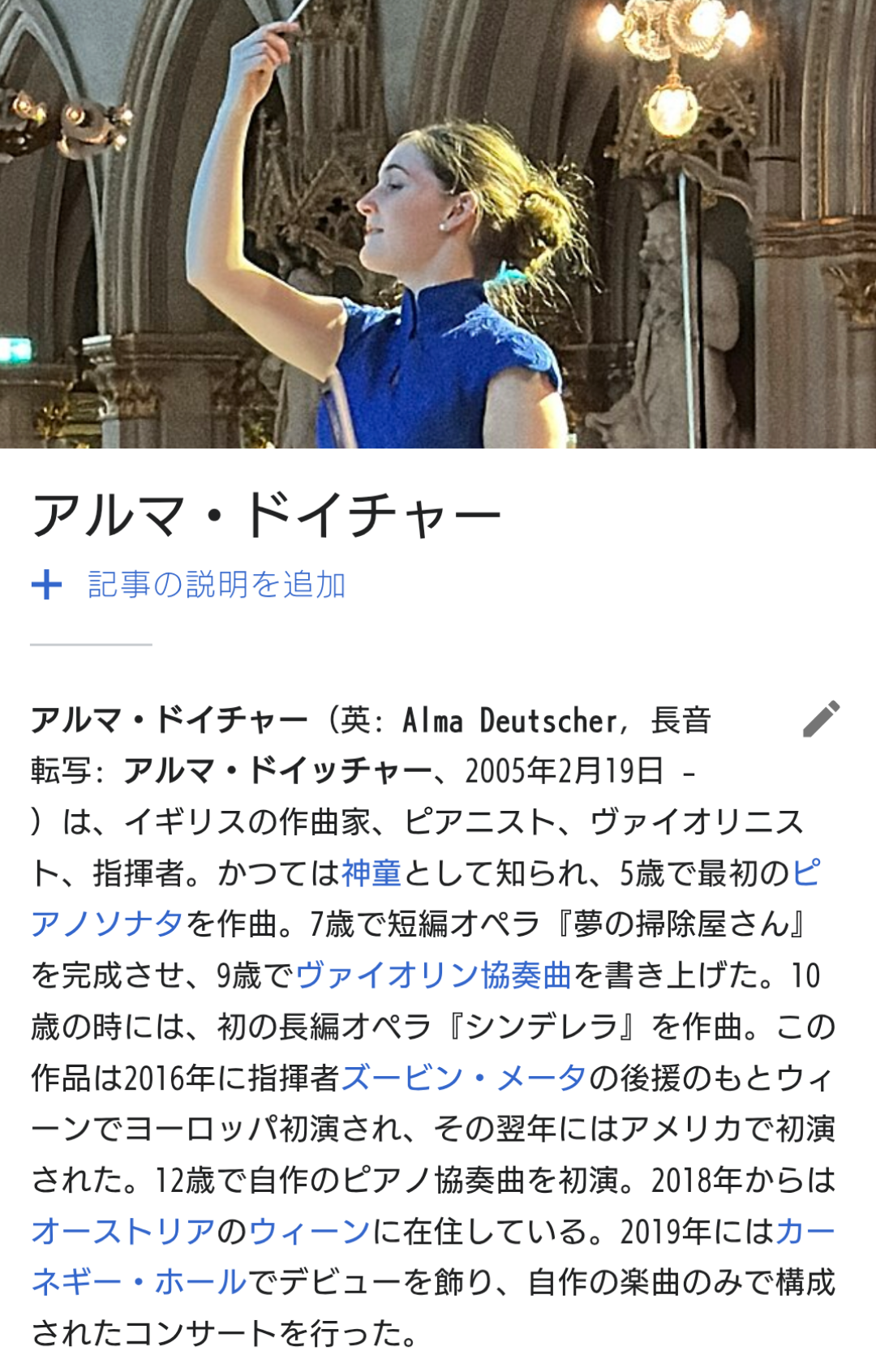Go to the ウィーン article link

click(x=309, y=1231)
